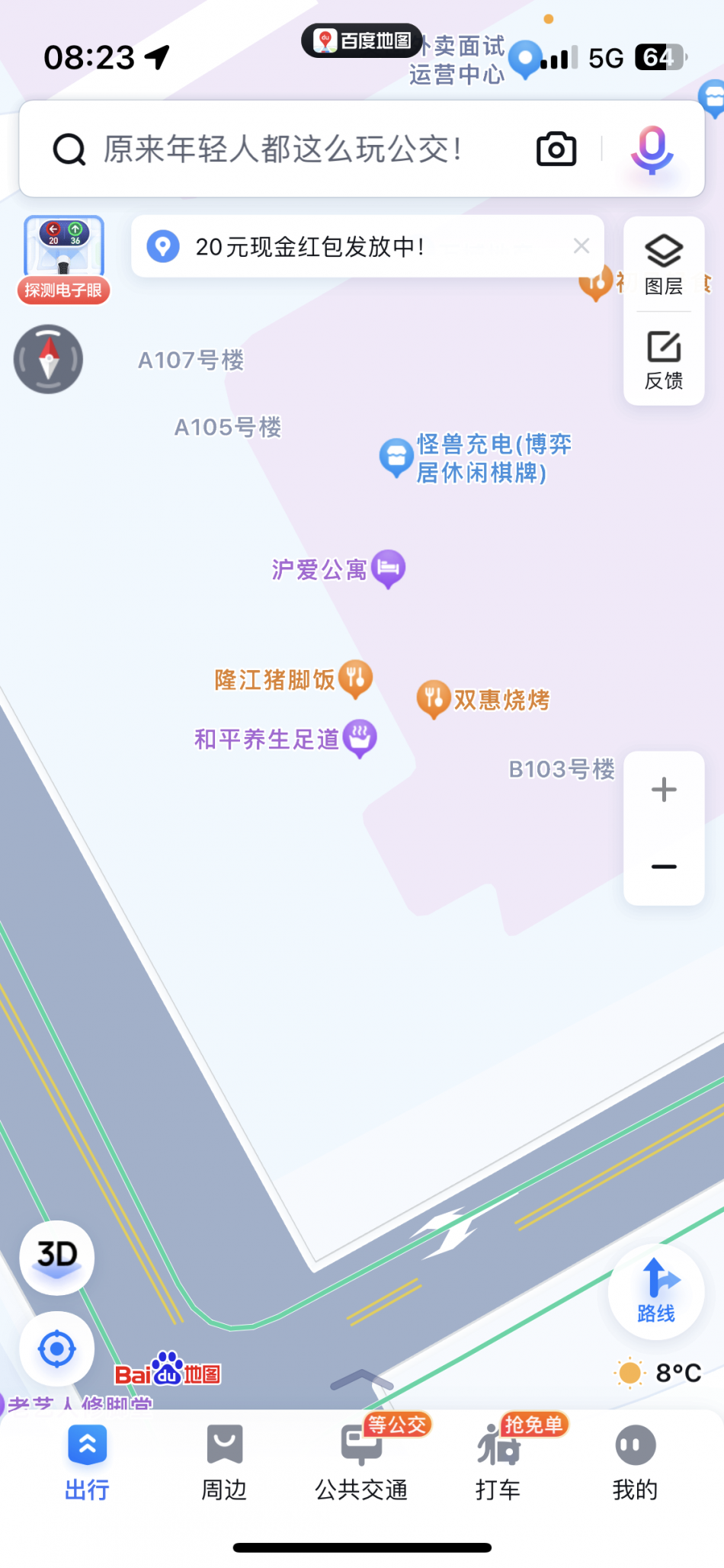Screen dimensions: 724x1568
Task: Open 图层 map layers
Action: click(664, 265)
